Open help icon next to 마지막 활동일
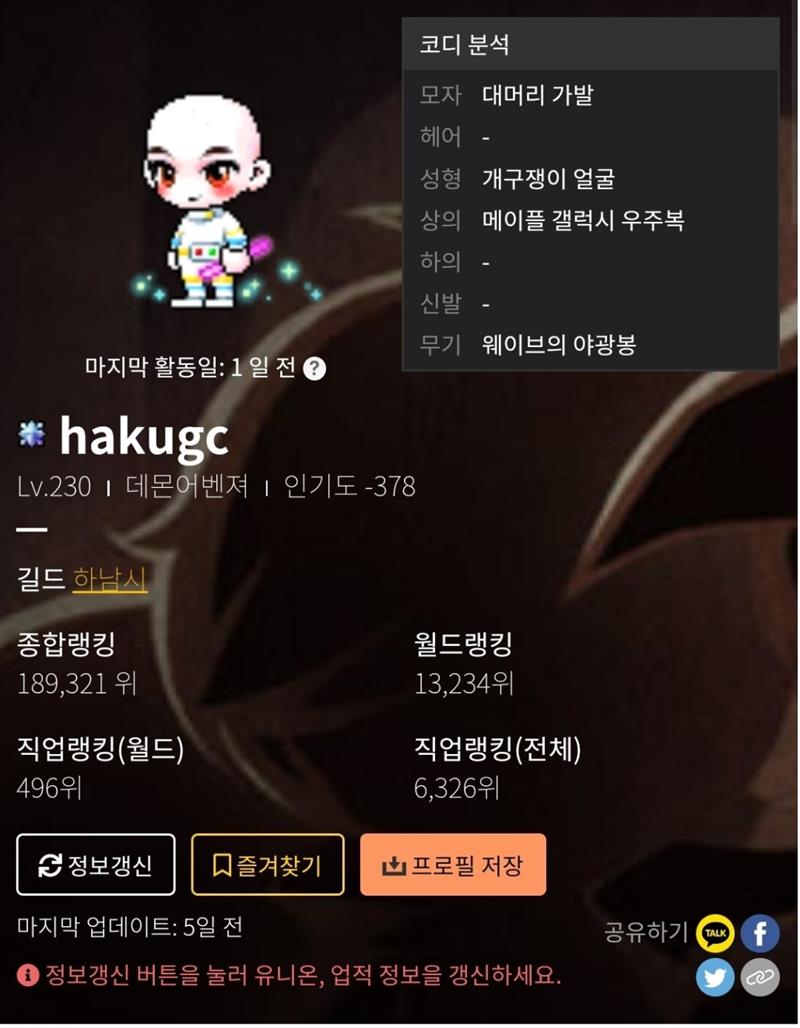The width and height of the screenshot is (800, 1028). click(314, 368)
